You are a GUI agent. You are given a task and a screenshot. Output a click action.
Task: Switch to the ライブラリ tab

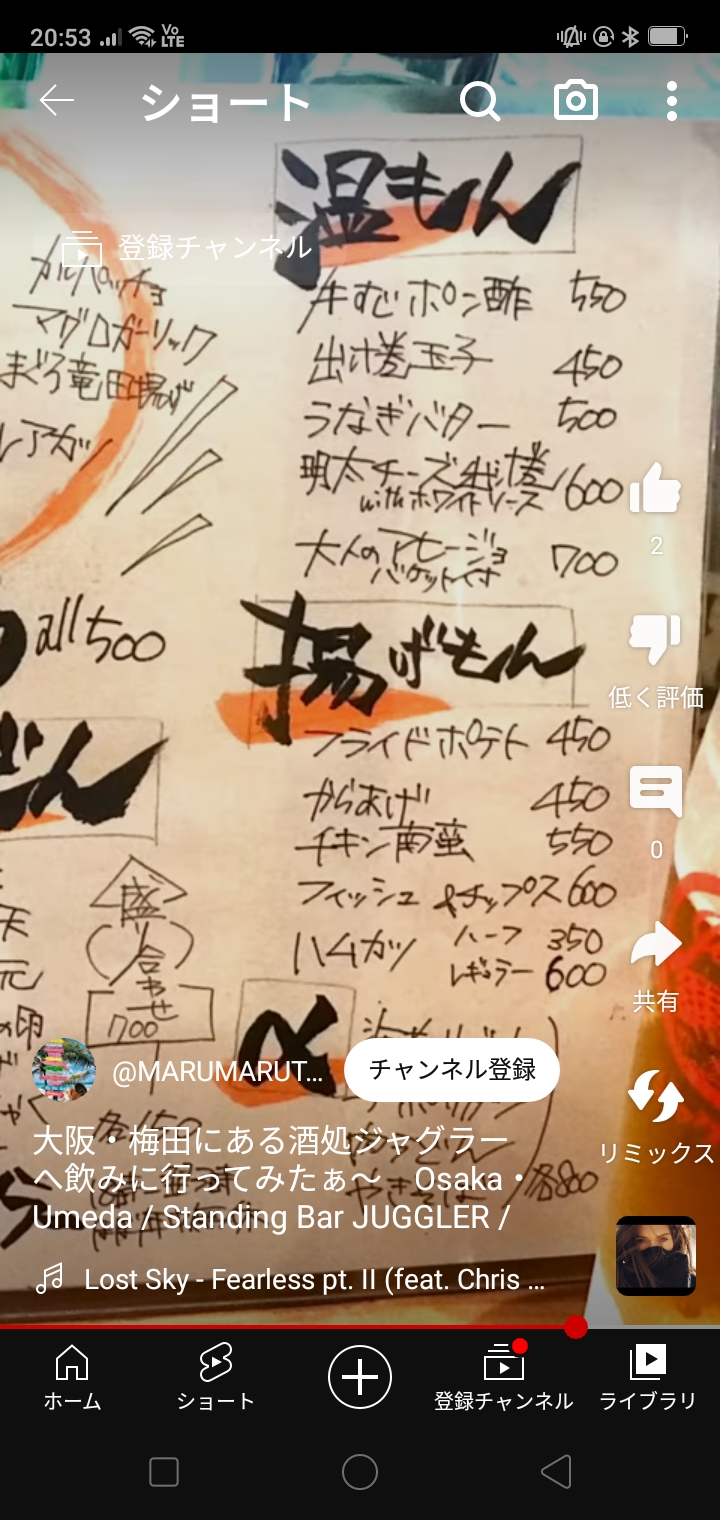coord(648,1376)
